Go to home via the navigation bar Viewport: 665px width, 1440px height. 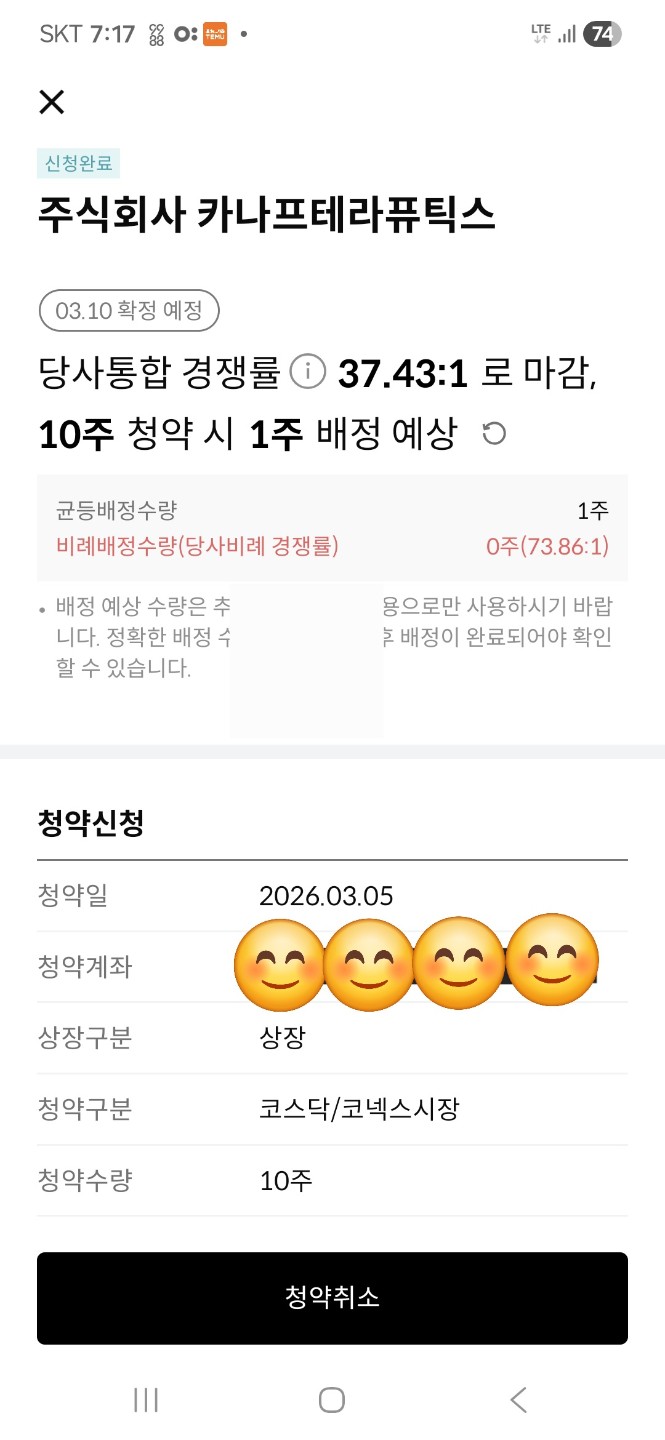[332, 1400]
